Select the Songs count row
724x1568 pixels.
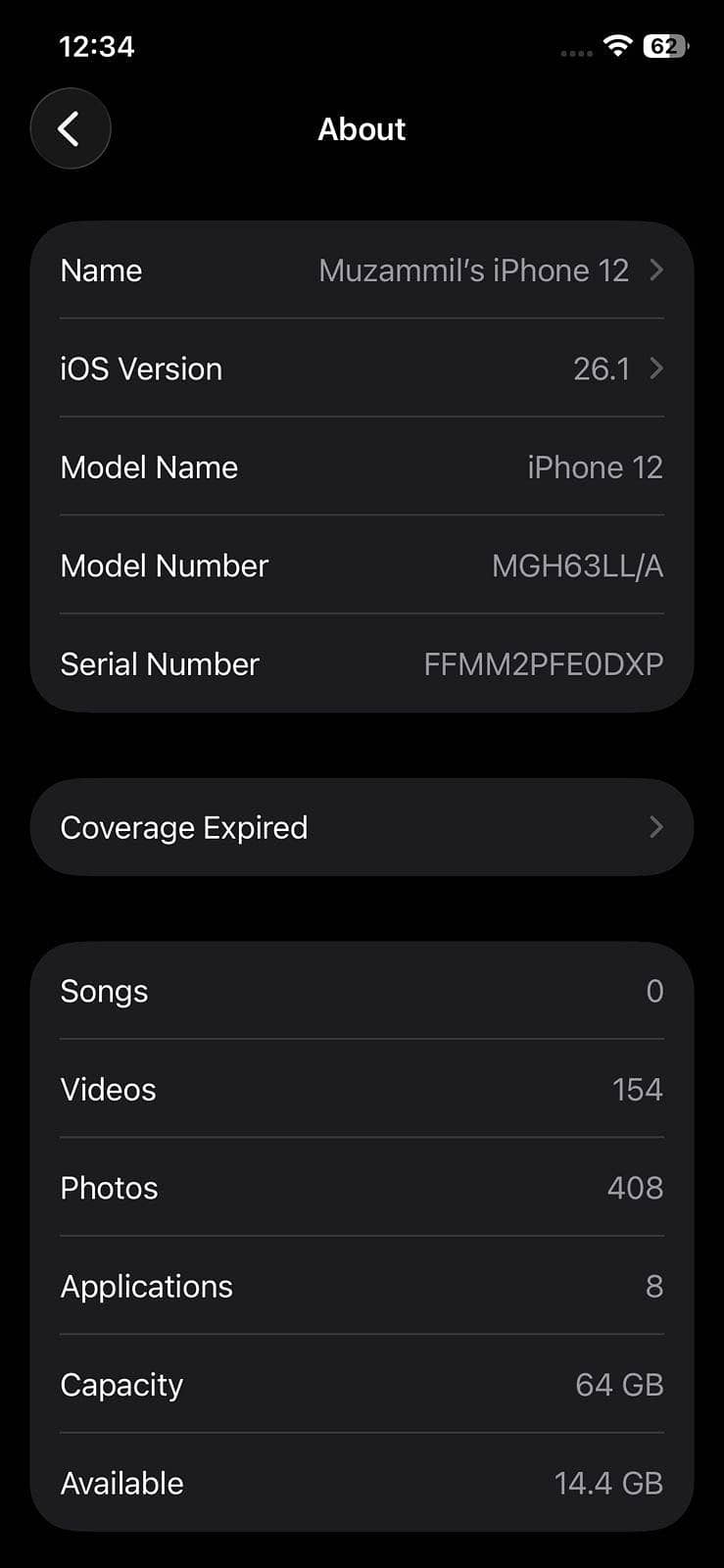[362, 991]
